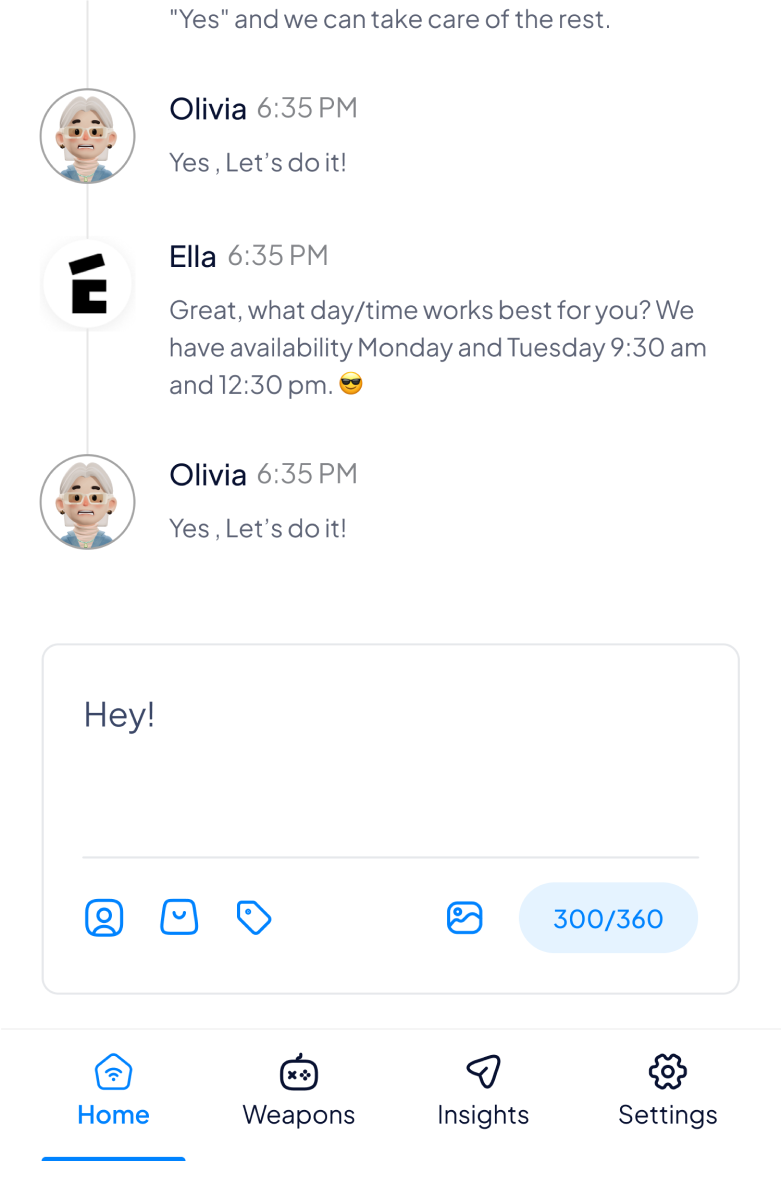The height and width of the screenshot is (1200, 781).
Task: Add a tag using the tag icon
Action: [x=254, y=917]
